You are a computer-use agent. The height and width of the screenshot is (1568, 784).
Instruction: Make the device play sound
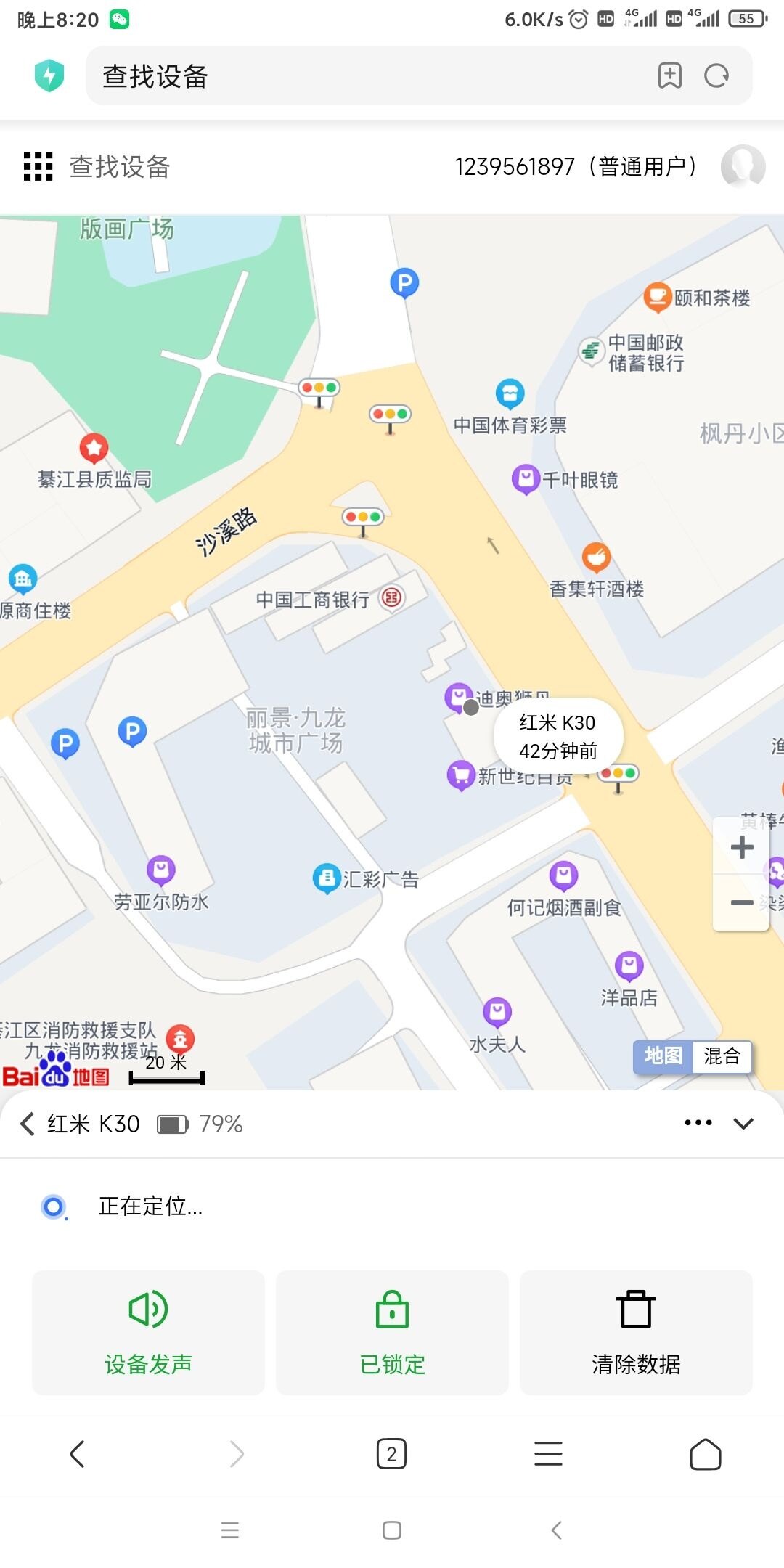pos(148,1333)
